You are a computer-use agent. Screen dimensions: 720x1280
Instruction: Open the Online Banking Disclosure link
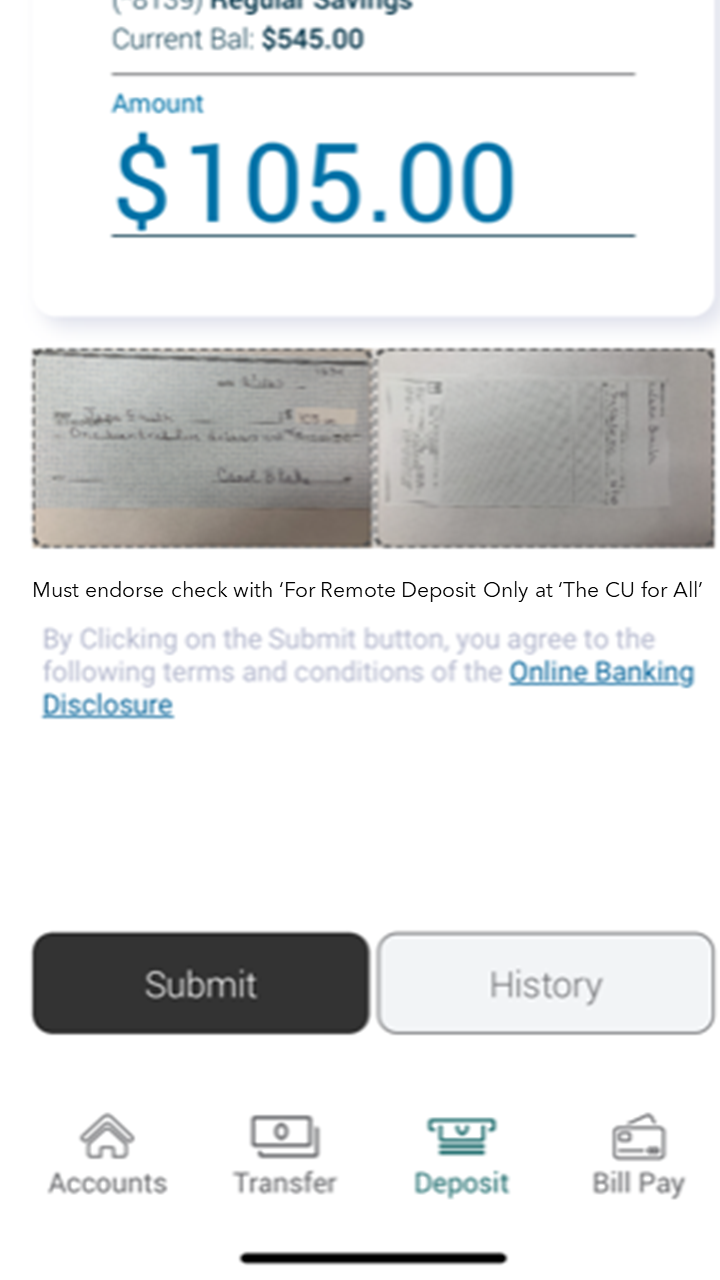tap(600, 673)
